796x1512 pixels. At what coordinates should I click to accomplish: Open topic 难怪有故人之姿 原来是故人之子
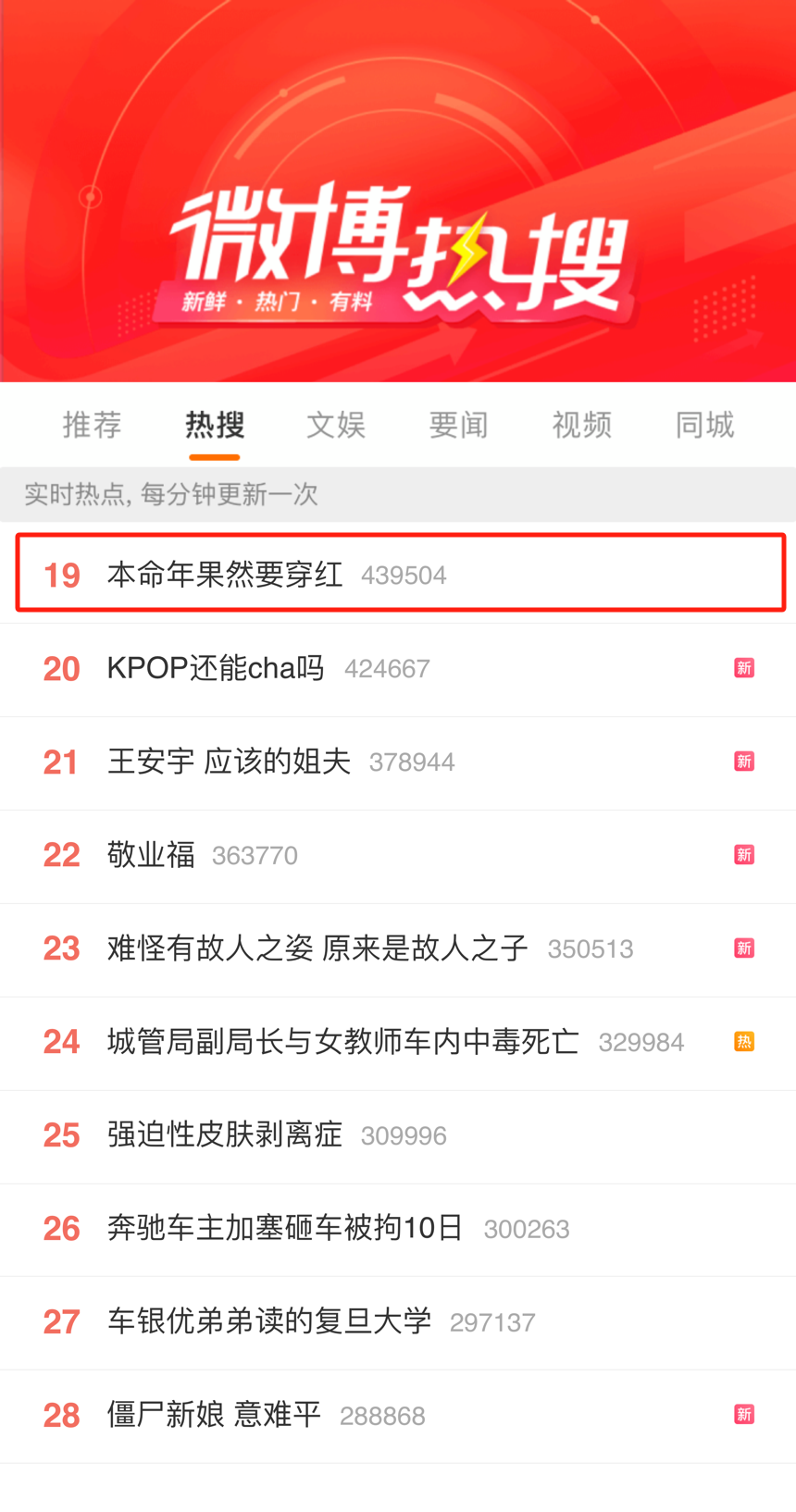click(317, 948)
